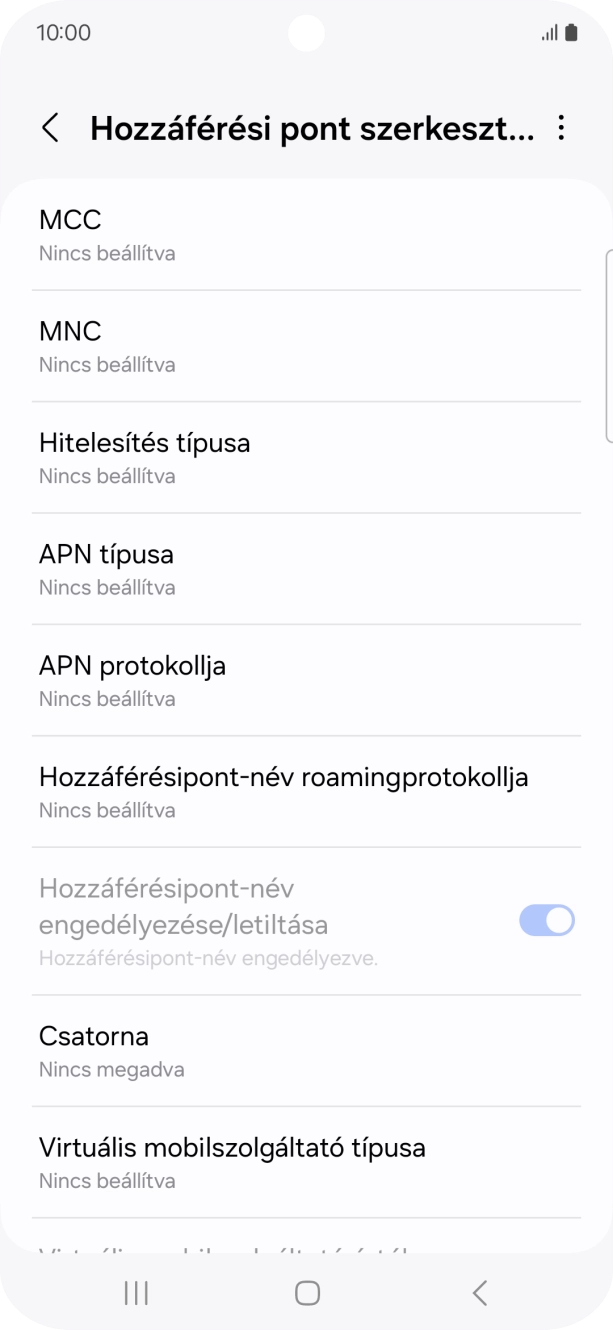Open the MCC setting

pos(306,235)
